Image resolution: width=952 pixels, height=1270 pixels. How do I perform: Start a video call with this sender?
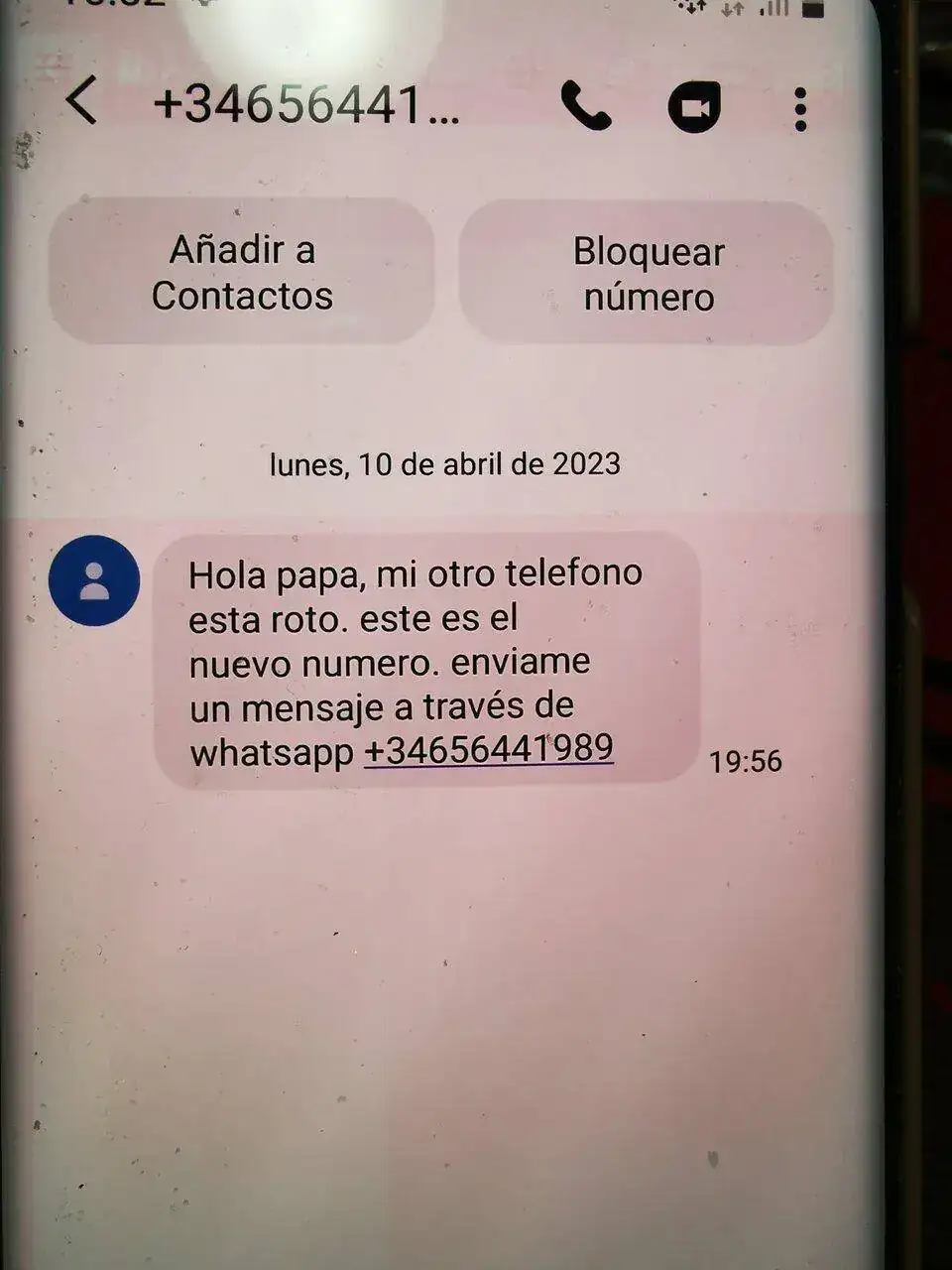(x=694, y=107)
